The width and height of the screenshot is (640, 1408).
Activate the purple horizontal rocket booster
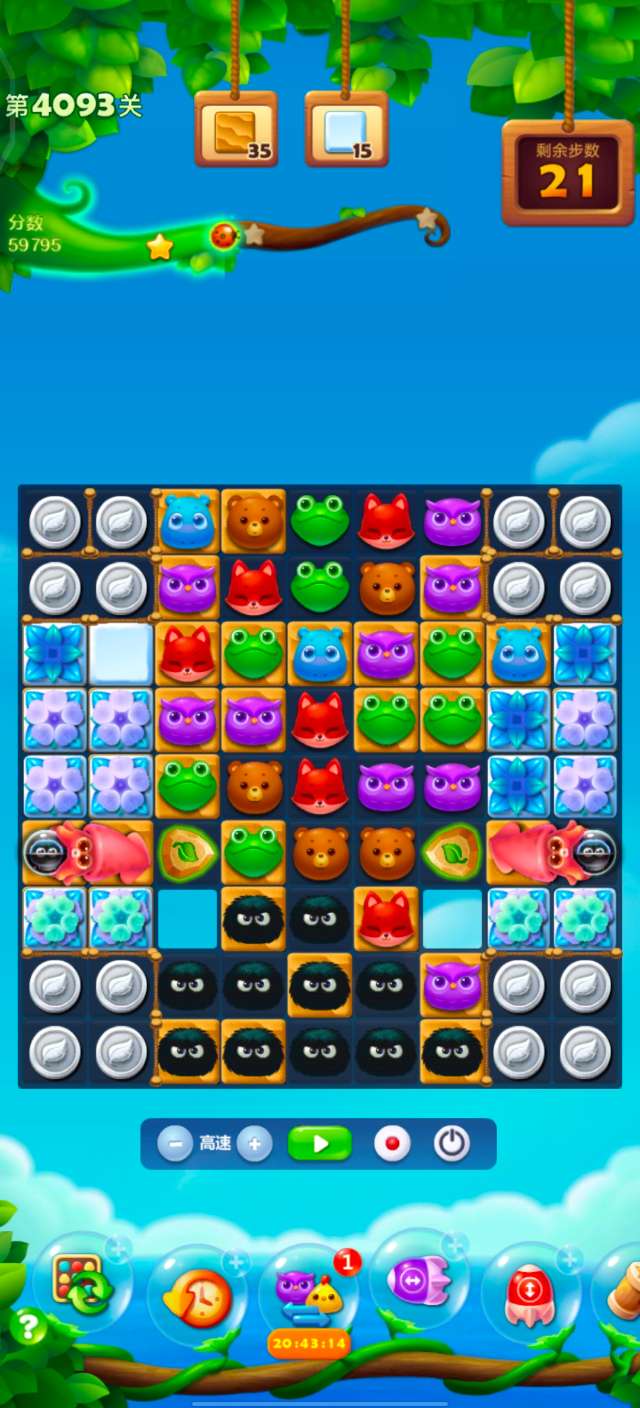point(421,1281)
